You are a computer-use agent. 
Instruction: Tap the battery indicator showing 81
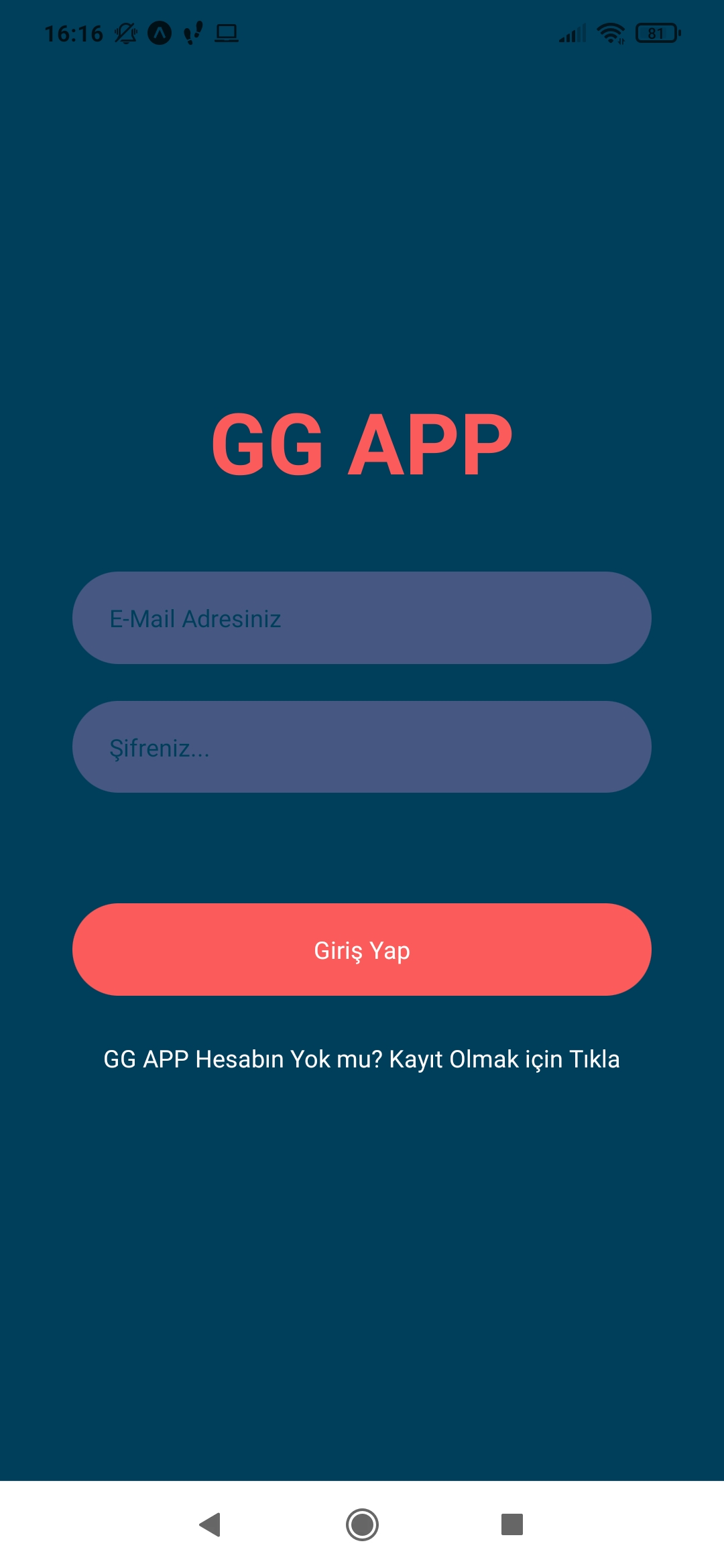(x=657, y=32)
